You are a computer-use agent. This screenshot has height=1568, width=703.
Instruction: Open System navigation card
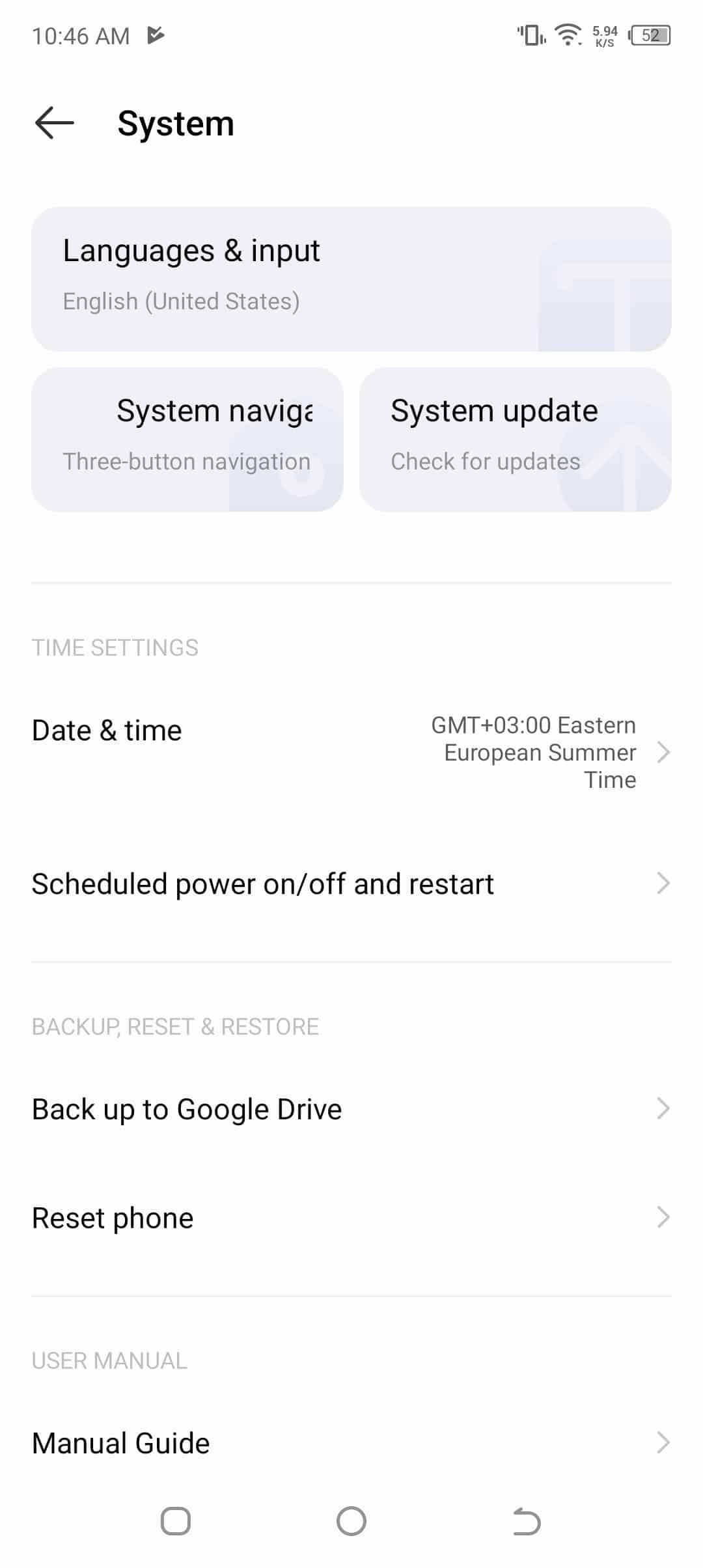(x=187, y=439)
